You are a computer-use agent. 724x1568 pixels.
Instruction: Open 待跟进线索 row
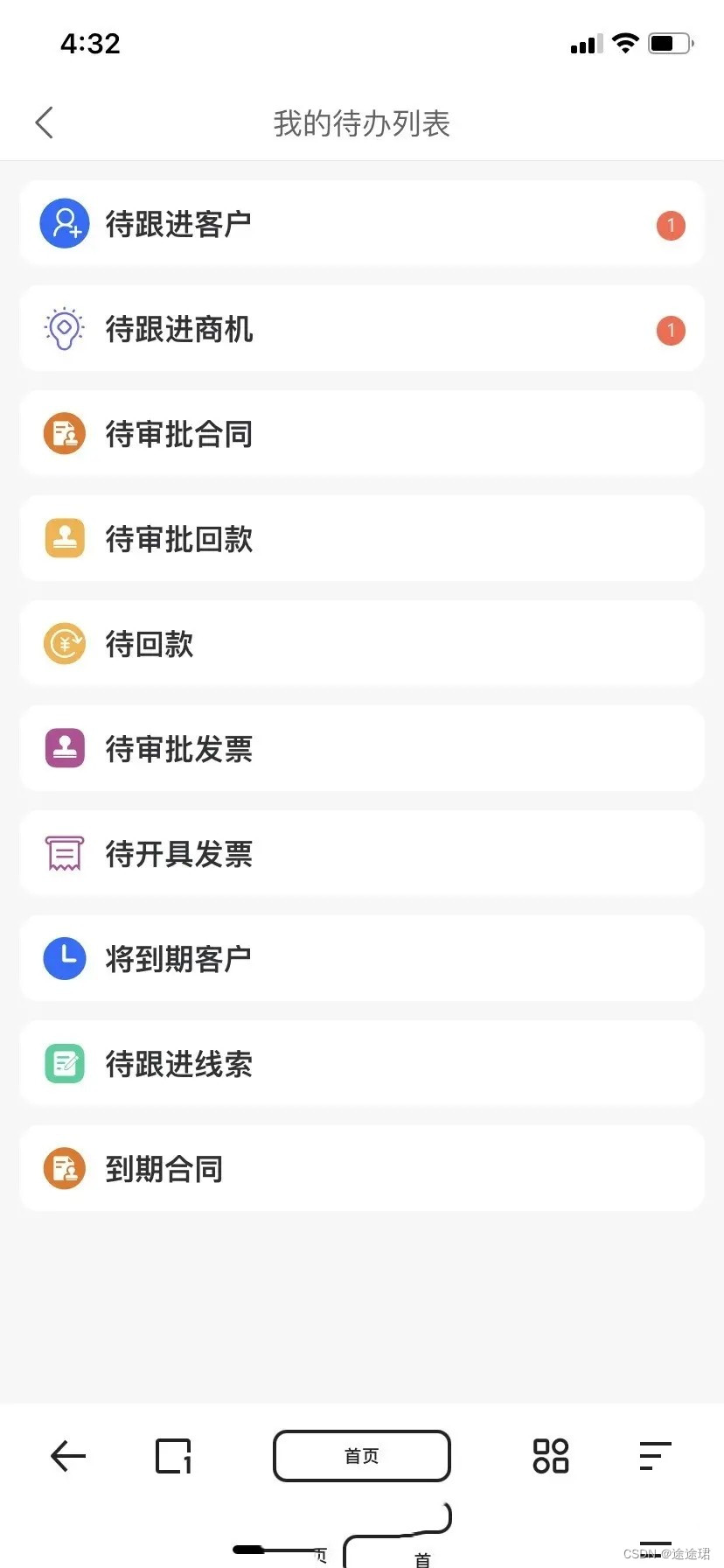[361, 1064]
